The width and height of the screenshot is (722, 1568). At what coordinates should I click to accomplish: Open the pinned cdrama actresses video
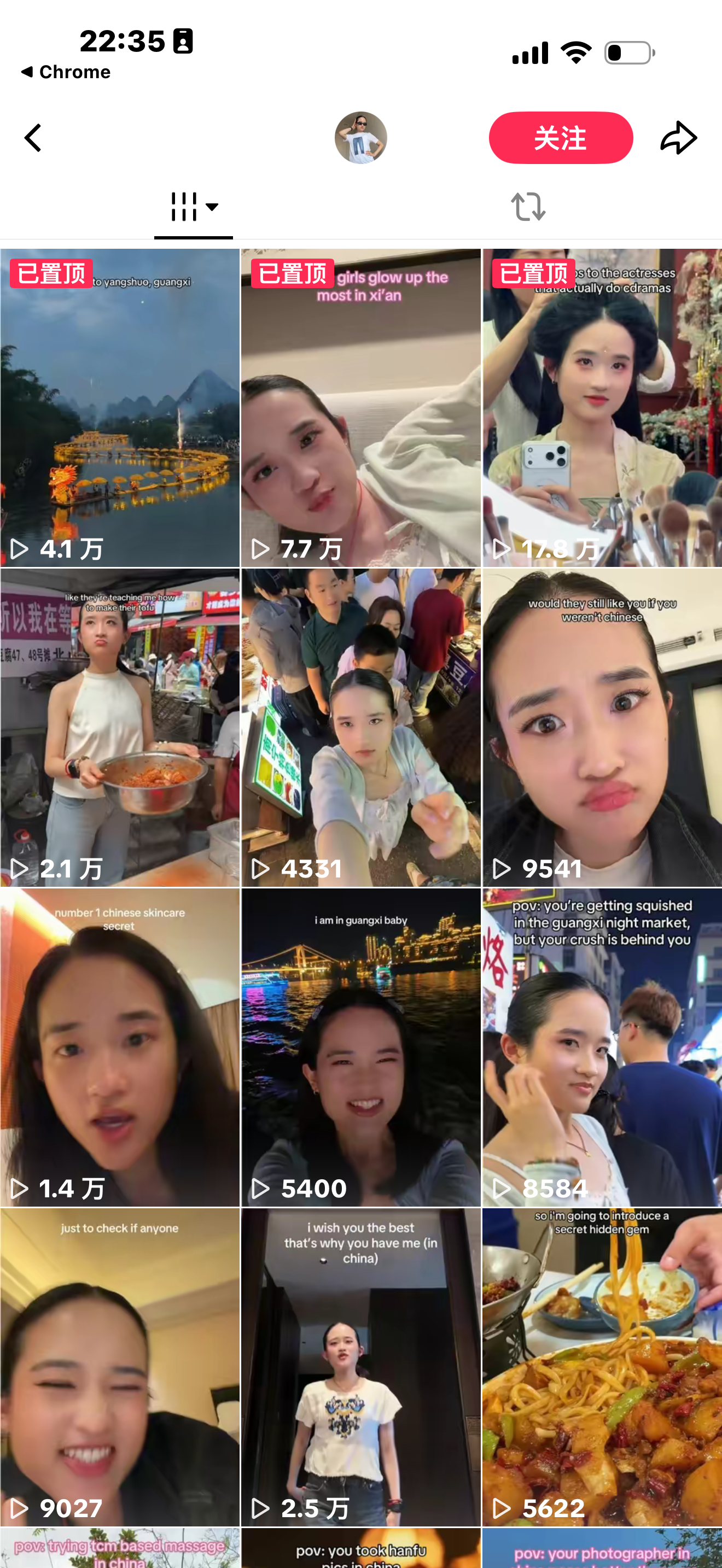tap(602, 408)
